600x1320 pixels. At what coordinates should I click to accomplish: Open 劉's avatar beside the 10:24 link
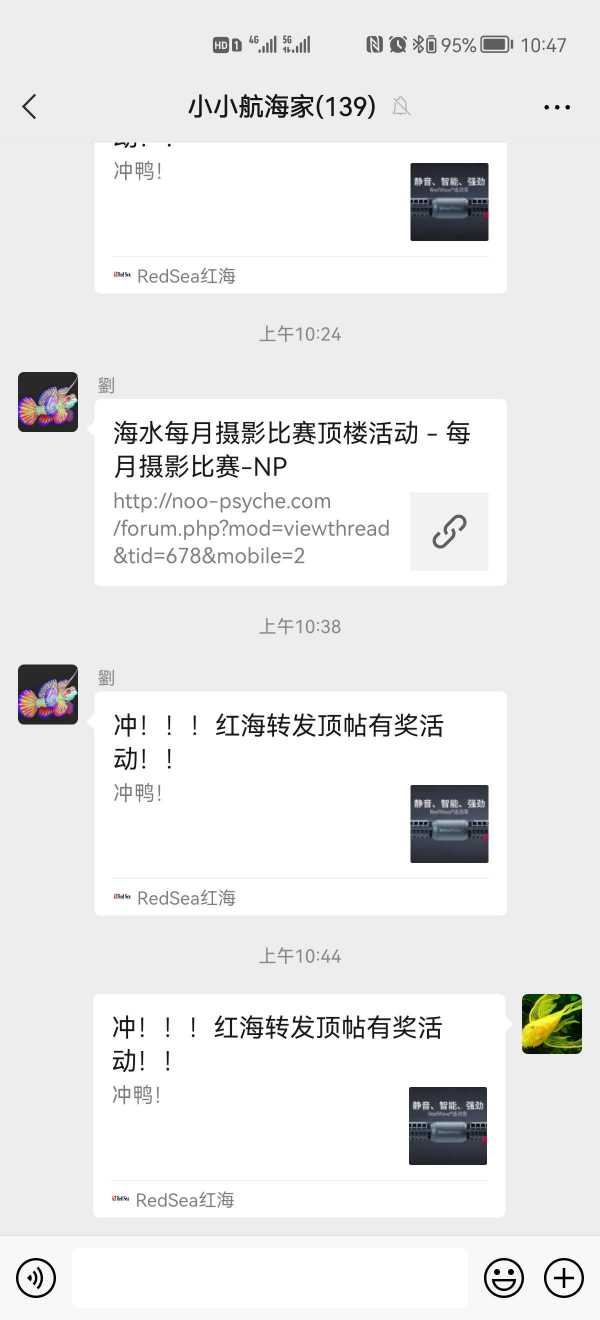[48, 402]
